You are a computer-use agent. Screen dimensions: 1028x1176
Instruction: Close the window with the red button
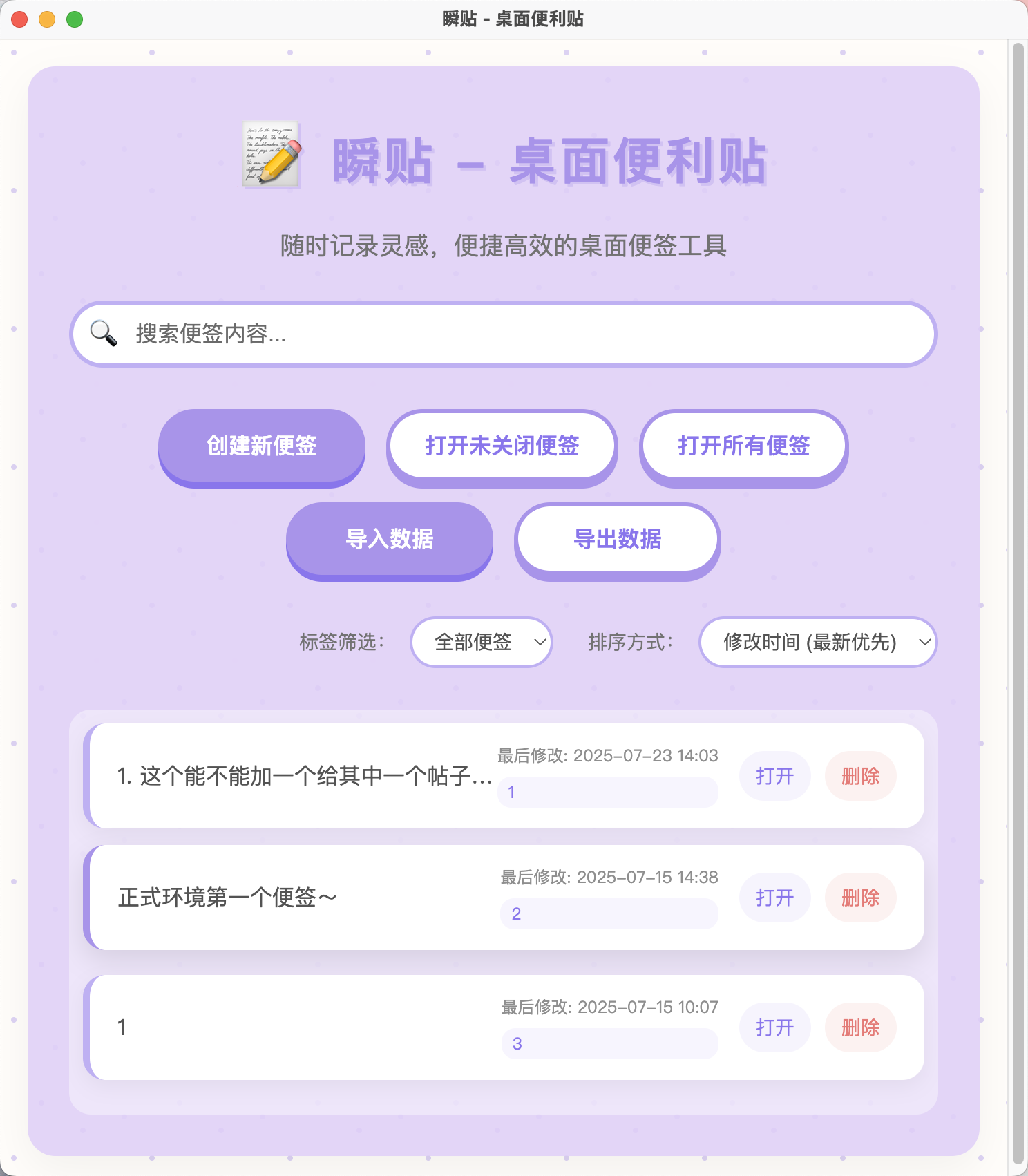(19, 19)
